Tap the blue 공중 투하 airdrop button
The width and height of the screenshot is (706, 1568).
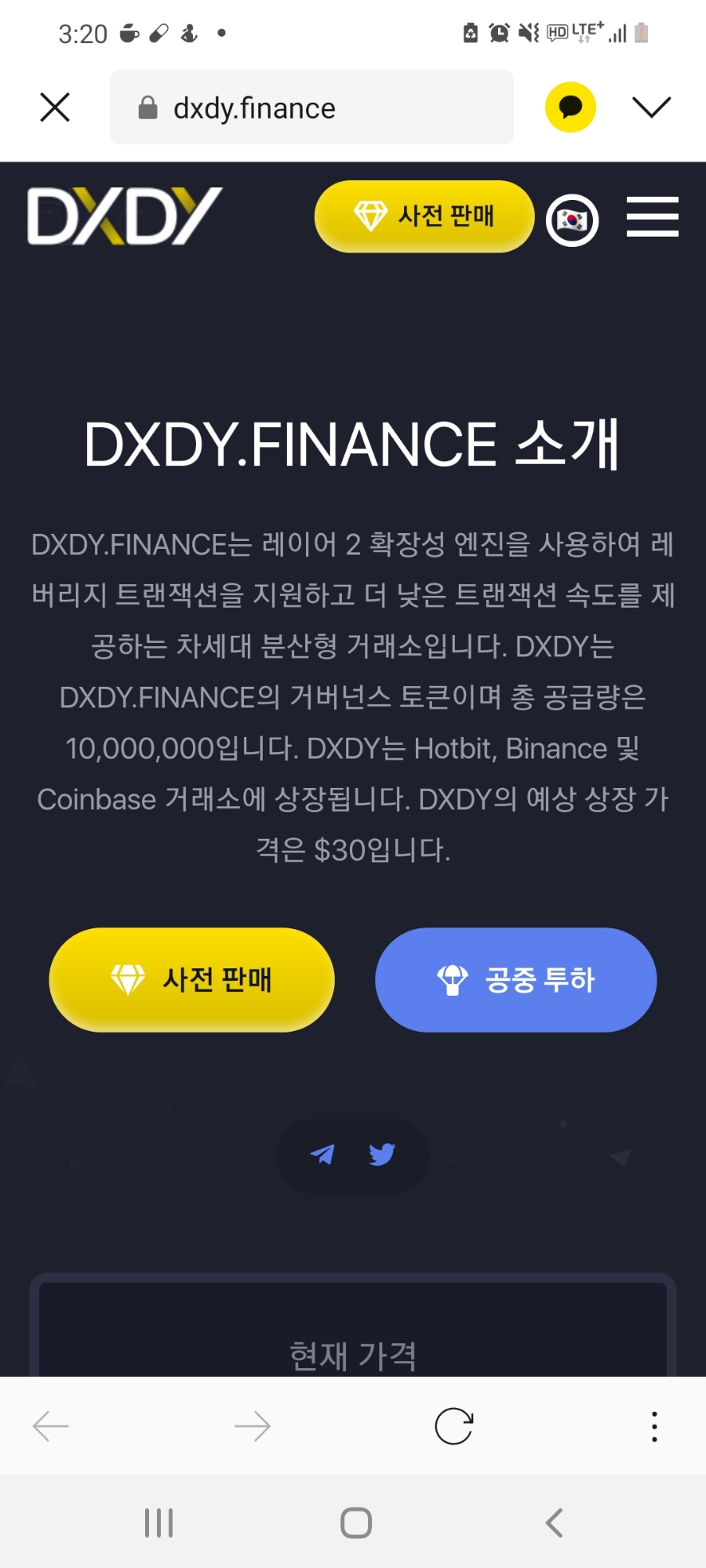[x=515, y=980]
